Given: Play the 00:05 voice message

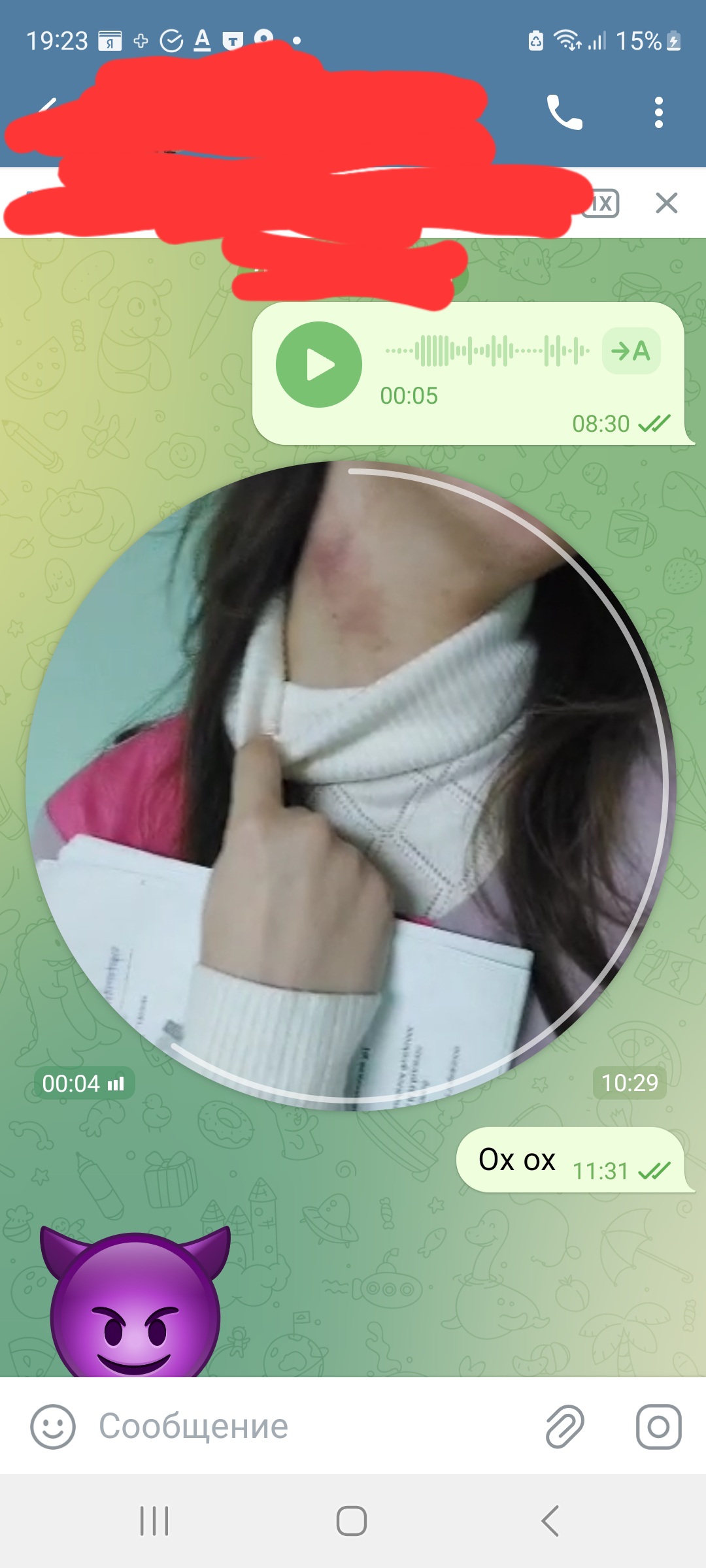Looking at the screenshot, I should 319,365.
